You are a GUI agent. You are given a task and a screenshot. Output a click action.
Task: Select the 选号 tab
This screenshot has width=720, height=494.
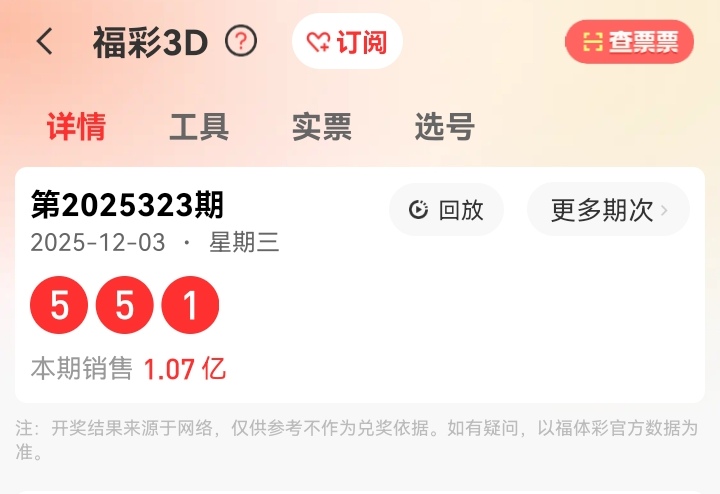[x=444, y=127]
